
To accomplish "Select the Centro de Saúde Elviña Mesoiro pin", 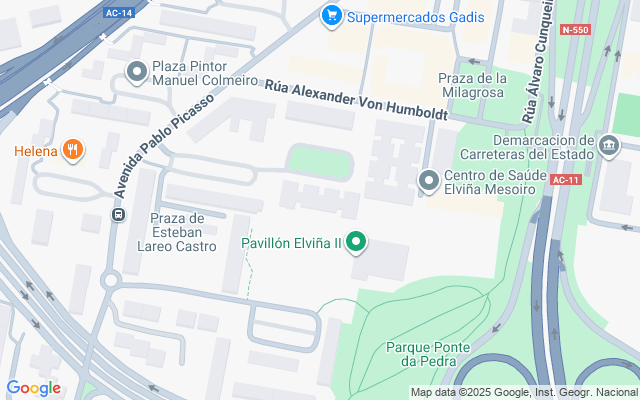I will tap(429, 181).
